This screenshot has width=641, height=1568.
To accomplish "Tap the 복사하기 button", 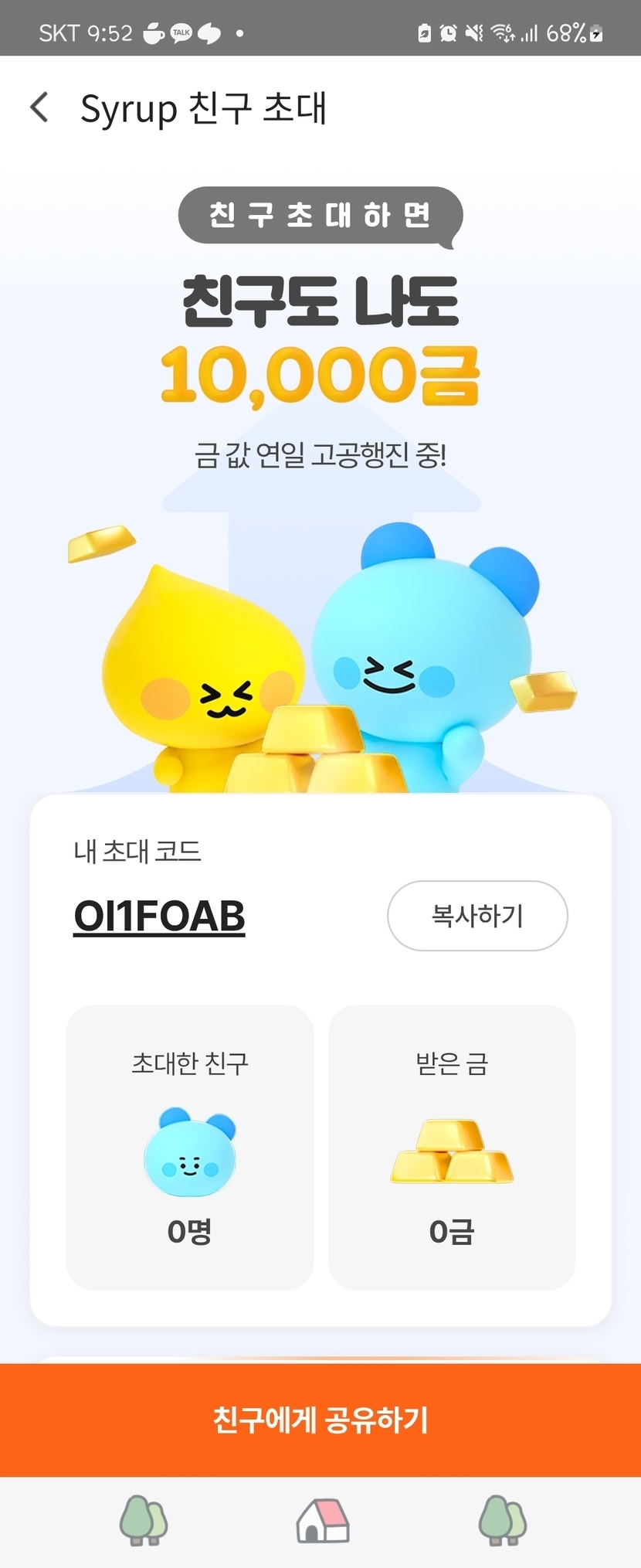I will [477, 916].
